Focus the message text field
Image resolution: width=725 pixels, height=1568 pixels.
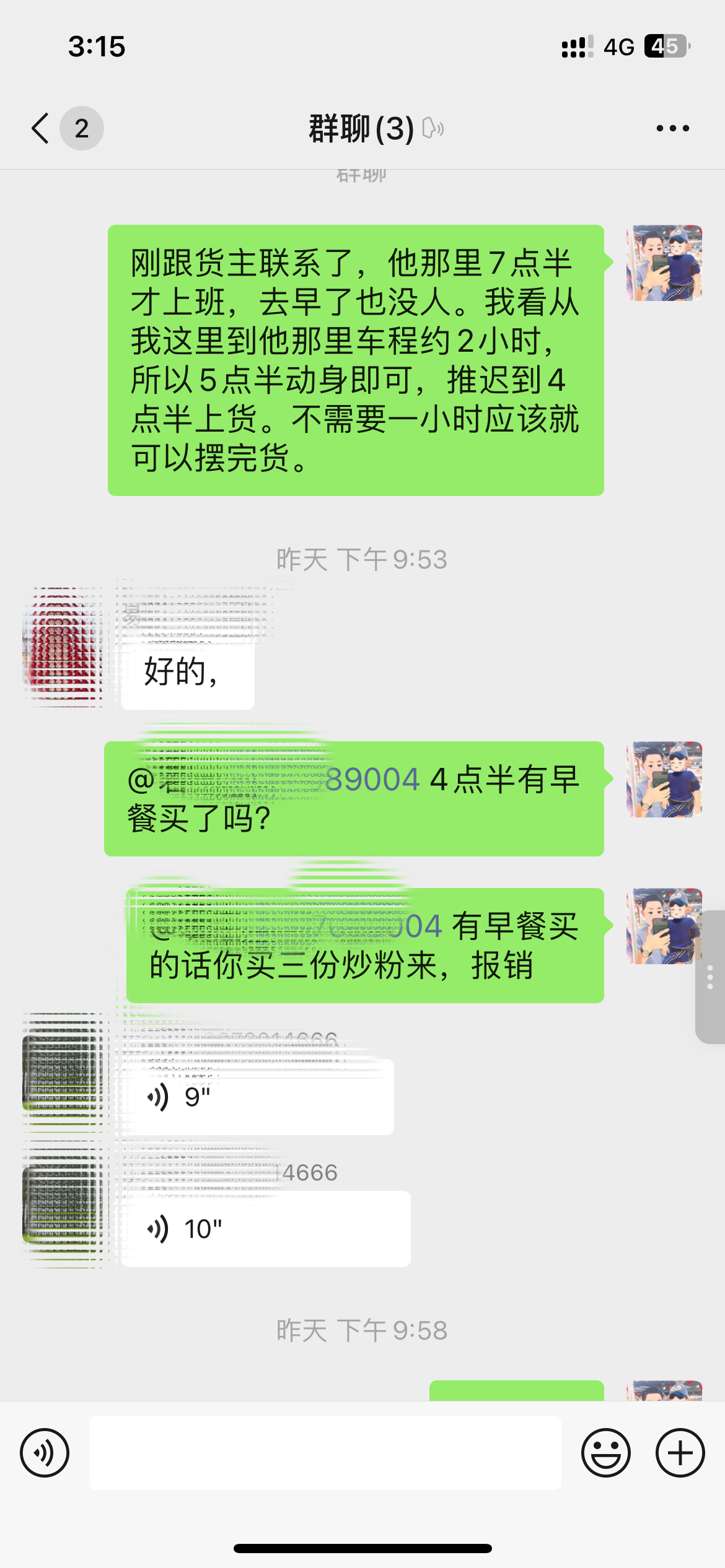point(325,1452)
